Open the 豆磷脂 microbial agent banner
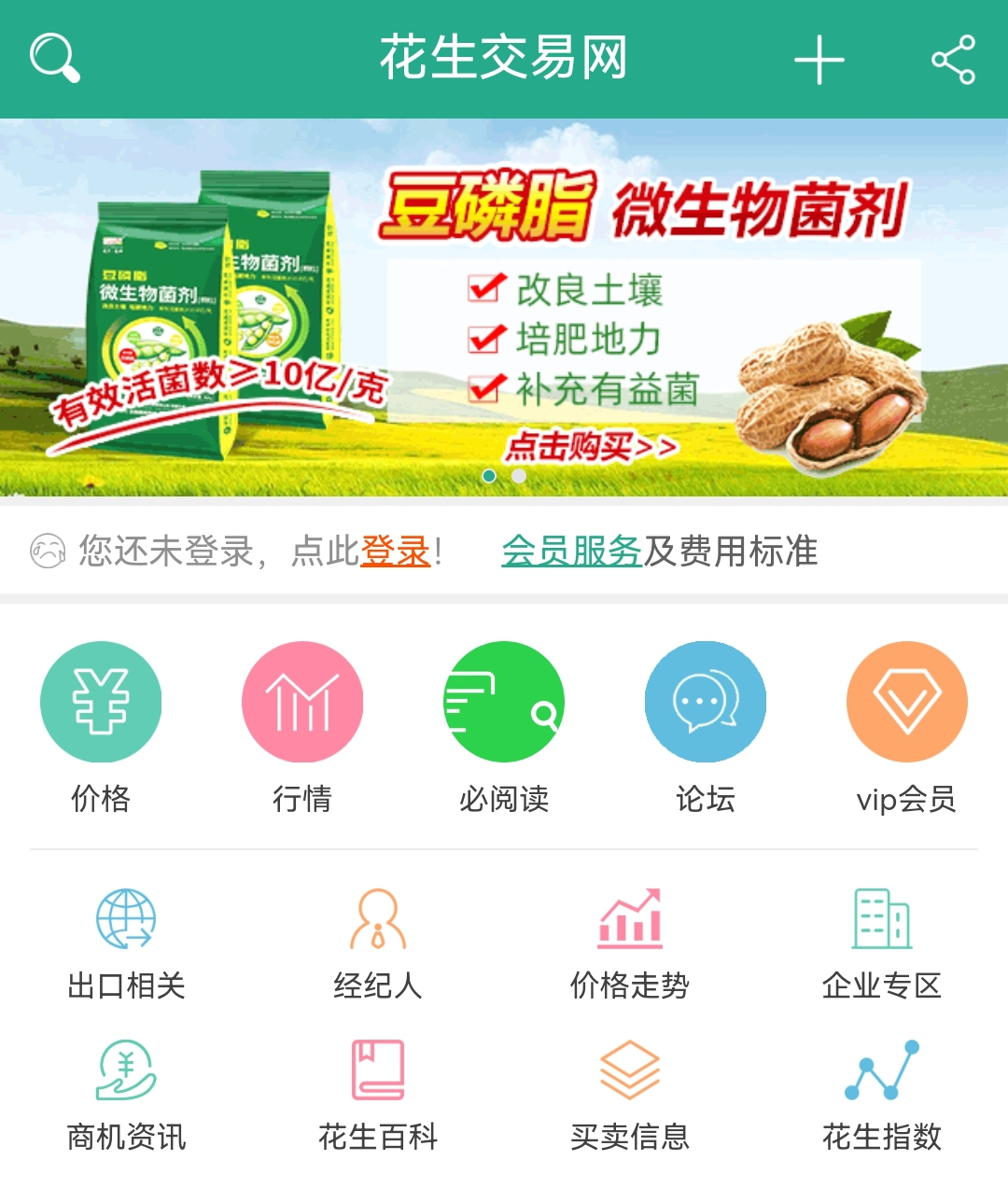Screen dimensions: 1008x1188 pyautogui.click(x=504, y=308)
